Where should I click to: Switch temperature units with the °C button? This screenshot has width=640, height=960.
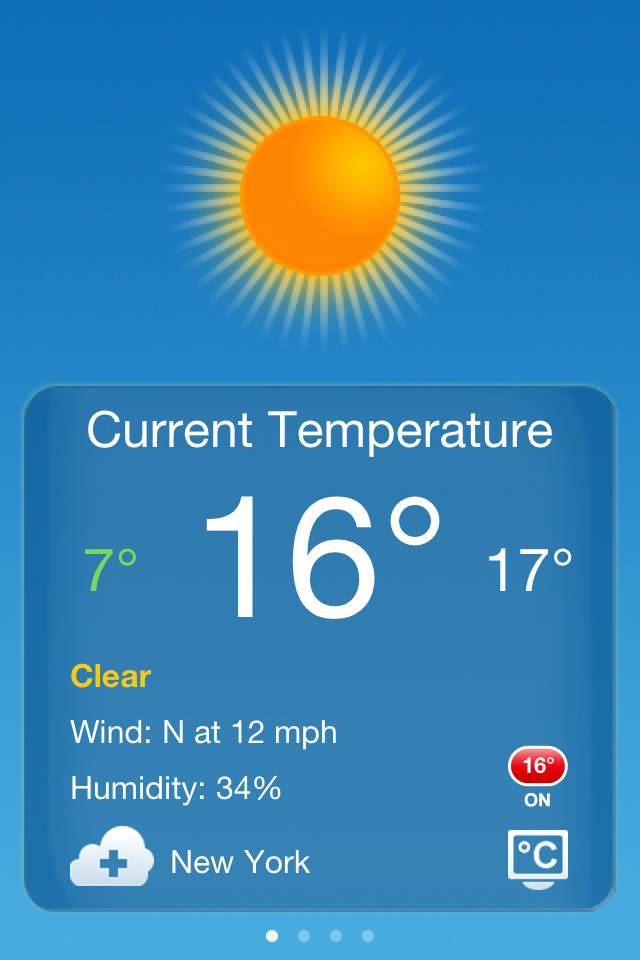click(x=538, y=858)
